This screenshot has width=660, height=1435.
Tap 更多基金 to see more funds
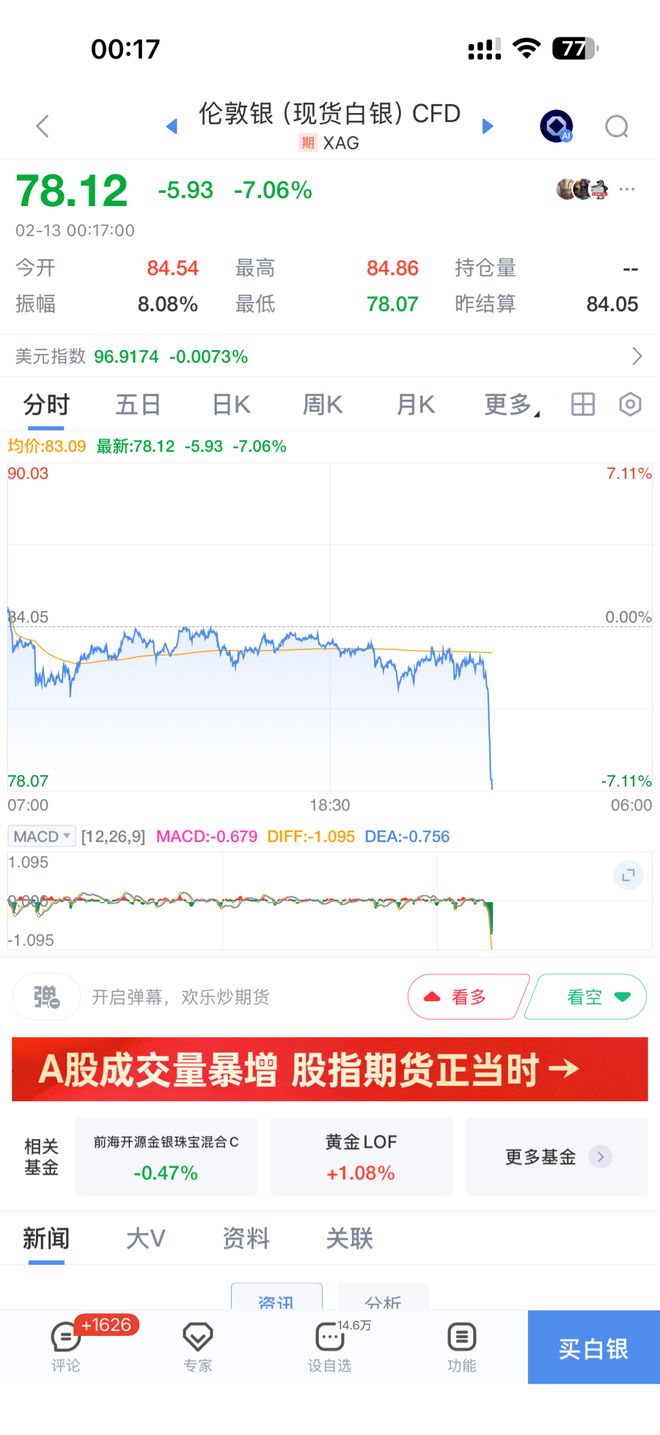(x=556, y=1157)
